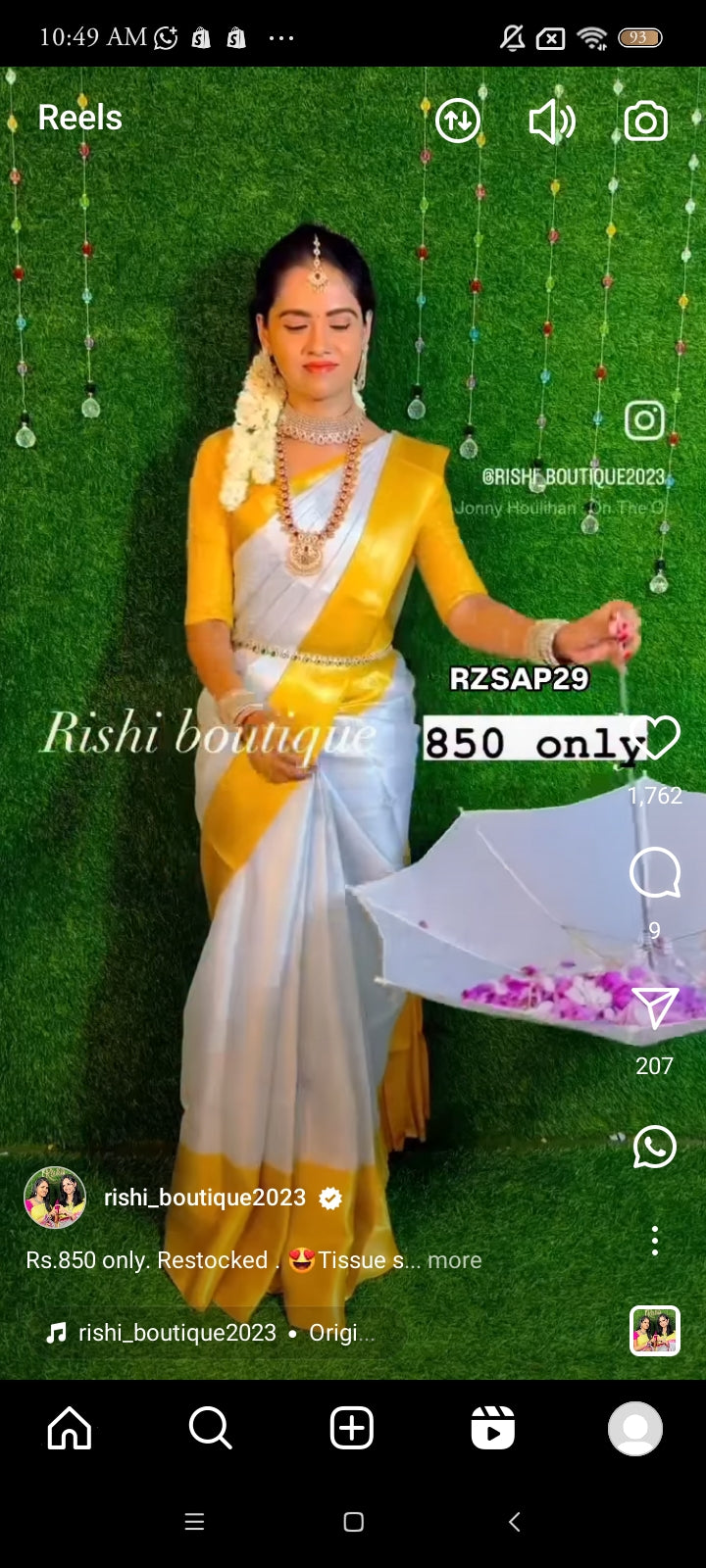Image resolution: width=706 pixels, height=1568 pixels.
Task: Mute the reel sound
Action: 551,121
